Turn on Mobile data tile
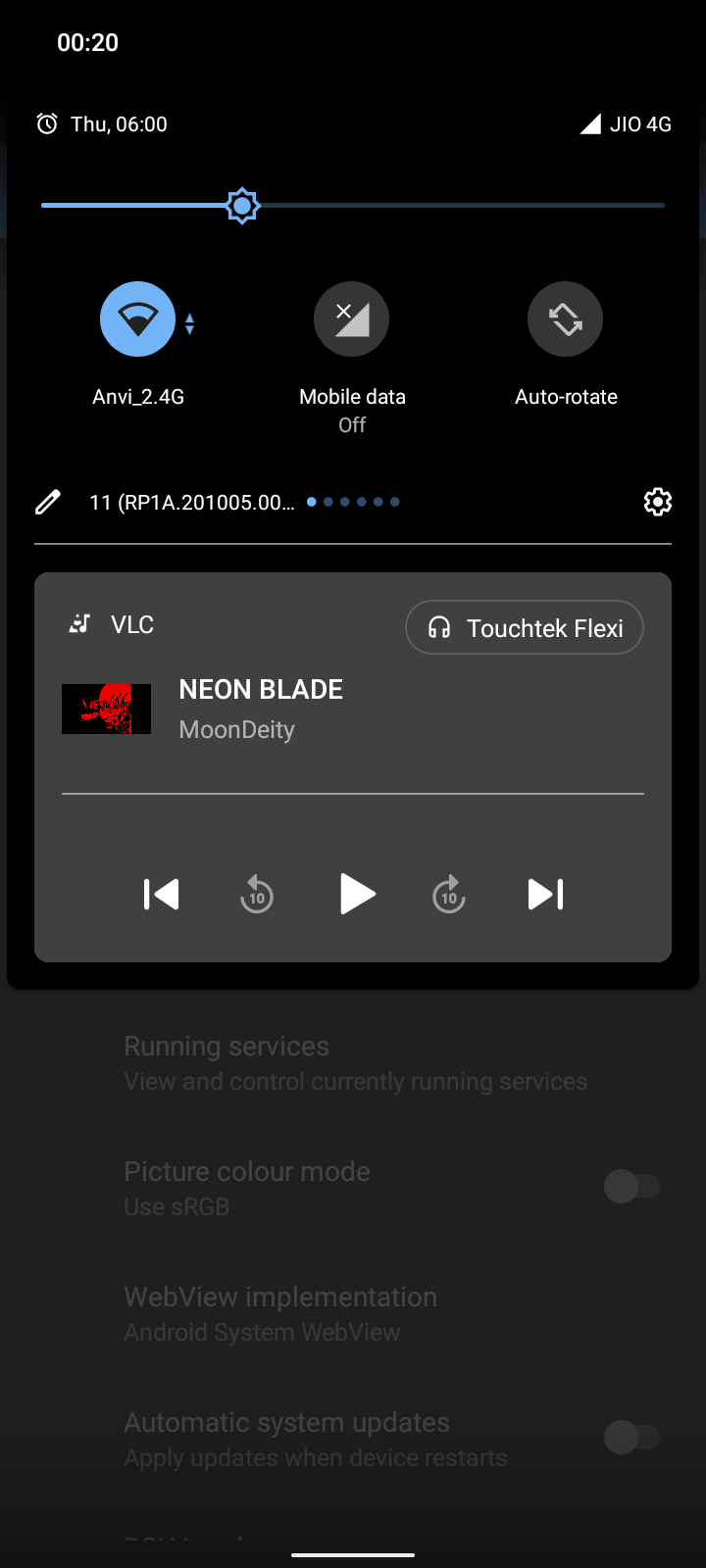Image resolution: width=706 pixels, height=1568 pixels. 351,318
